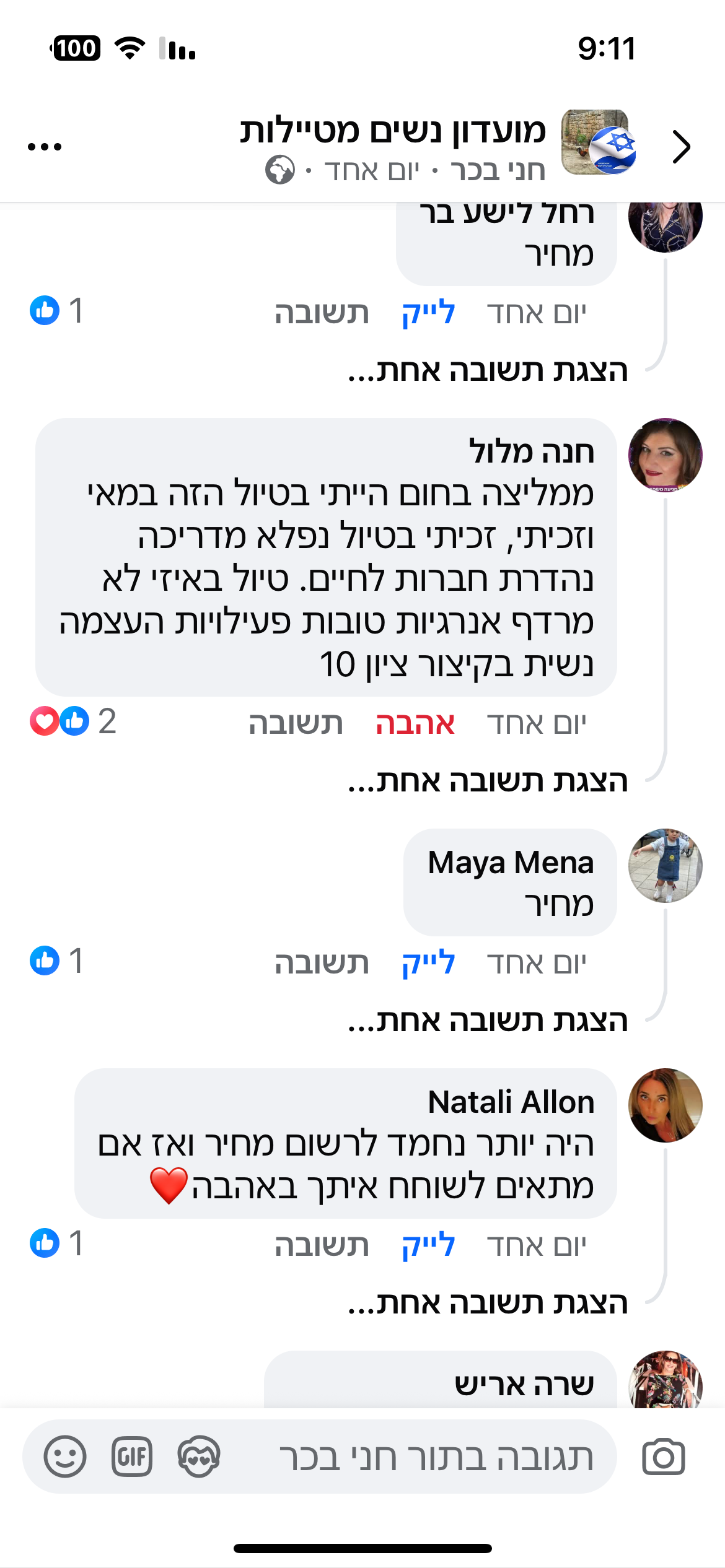The width and height of the screenshot is (725, 1568).
Task: Expand the one reply under חנה מלול's comment
Action: click(x=488, y=781)
